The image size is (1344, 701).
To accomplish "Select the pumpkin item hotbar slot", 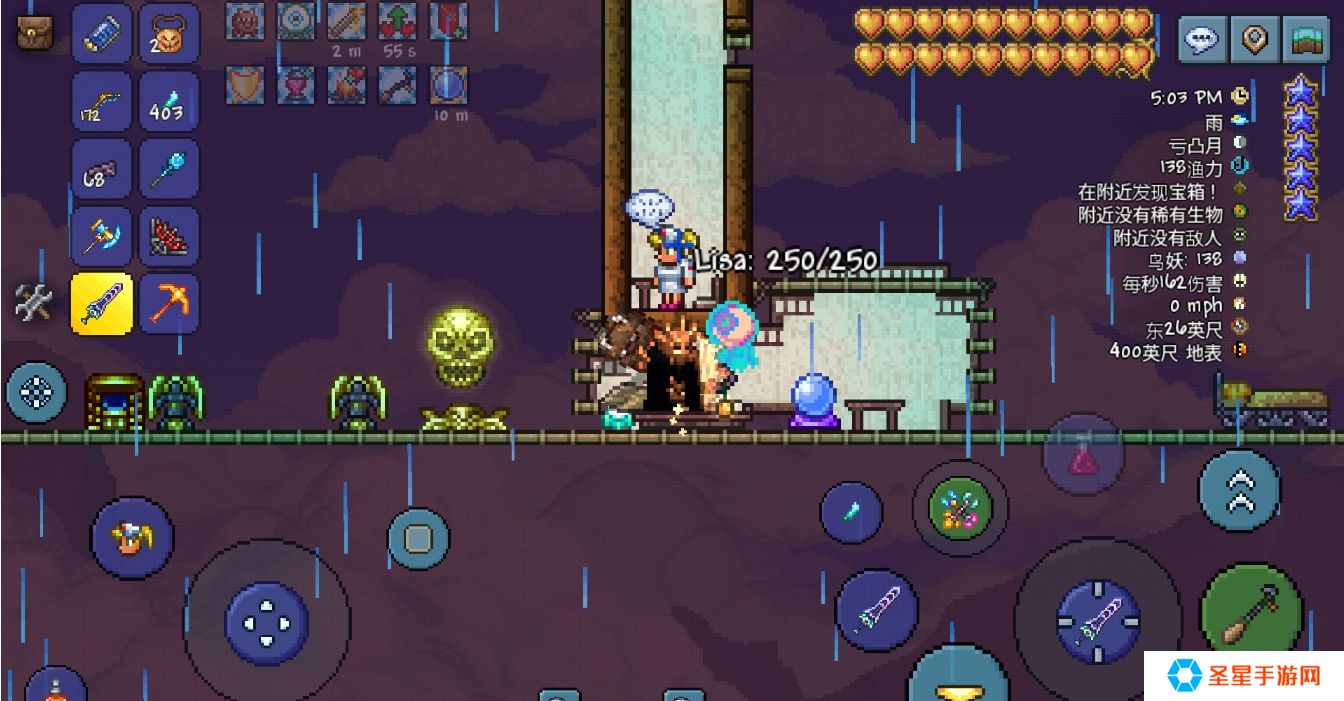I will tap(168, 34).
